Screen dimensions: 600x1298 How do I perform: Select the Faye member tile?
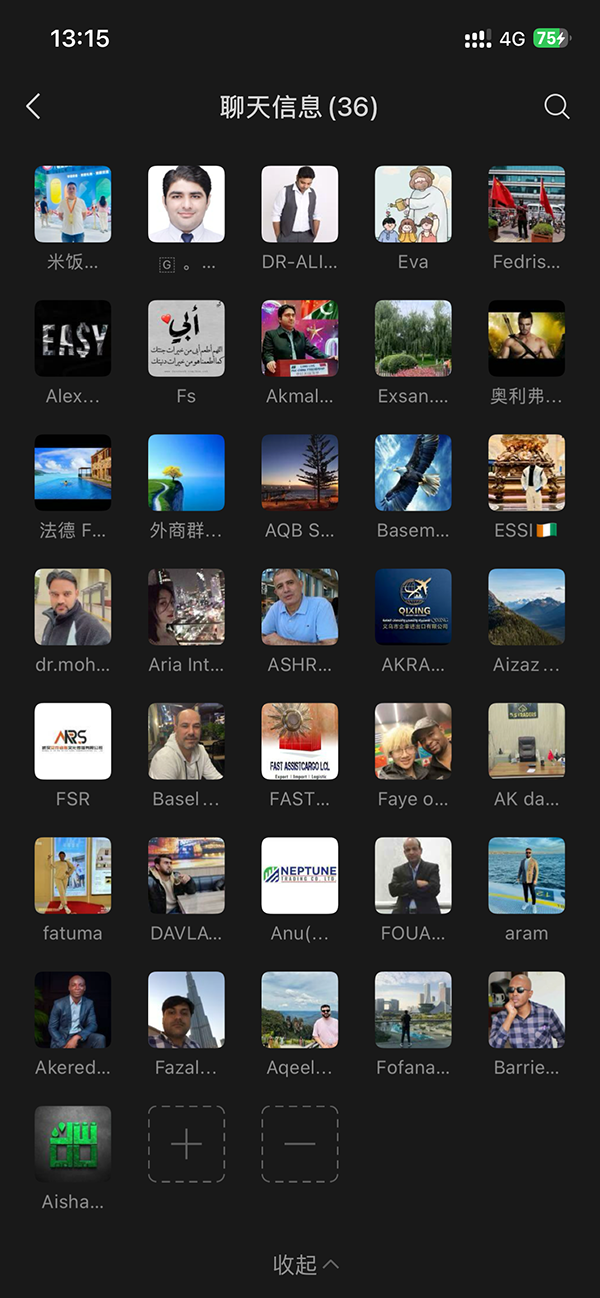coord(413,741)
